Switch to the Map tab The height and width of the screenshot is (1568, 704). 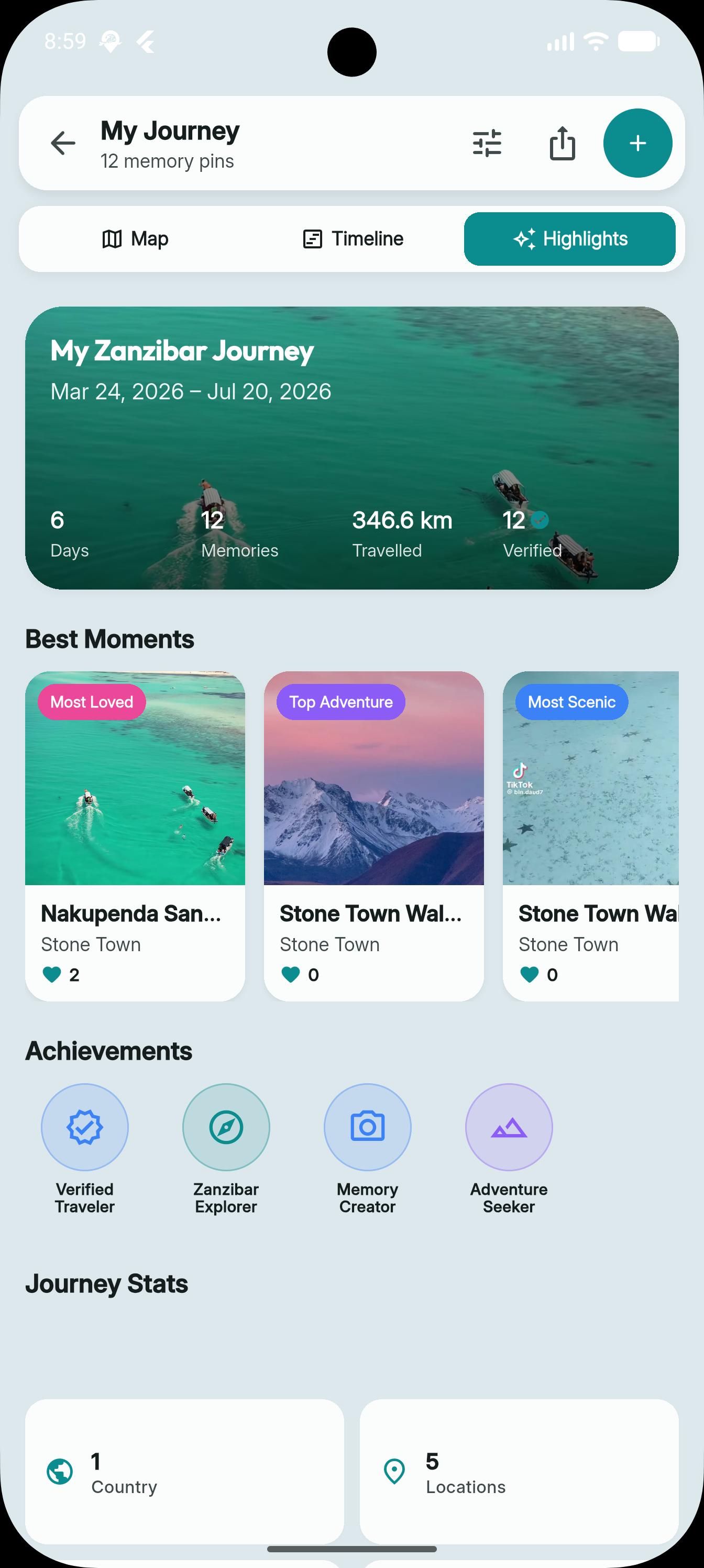point(135,239)
